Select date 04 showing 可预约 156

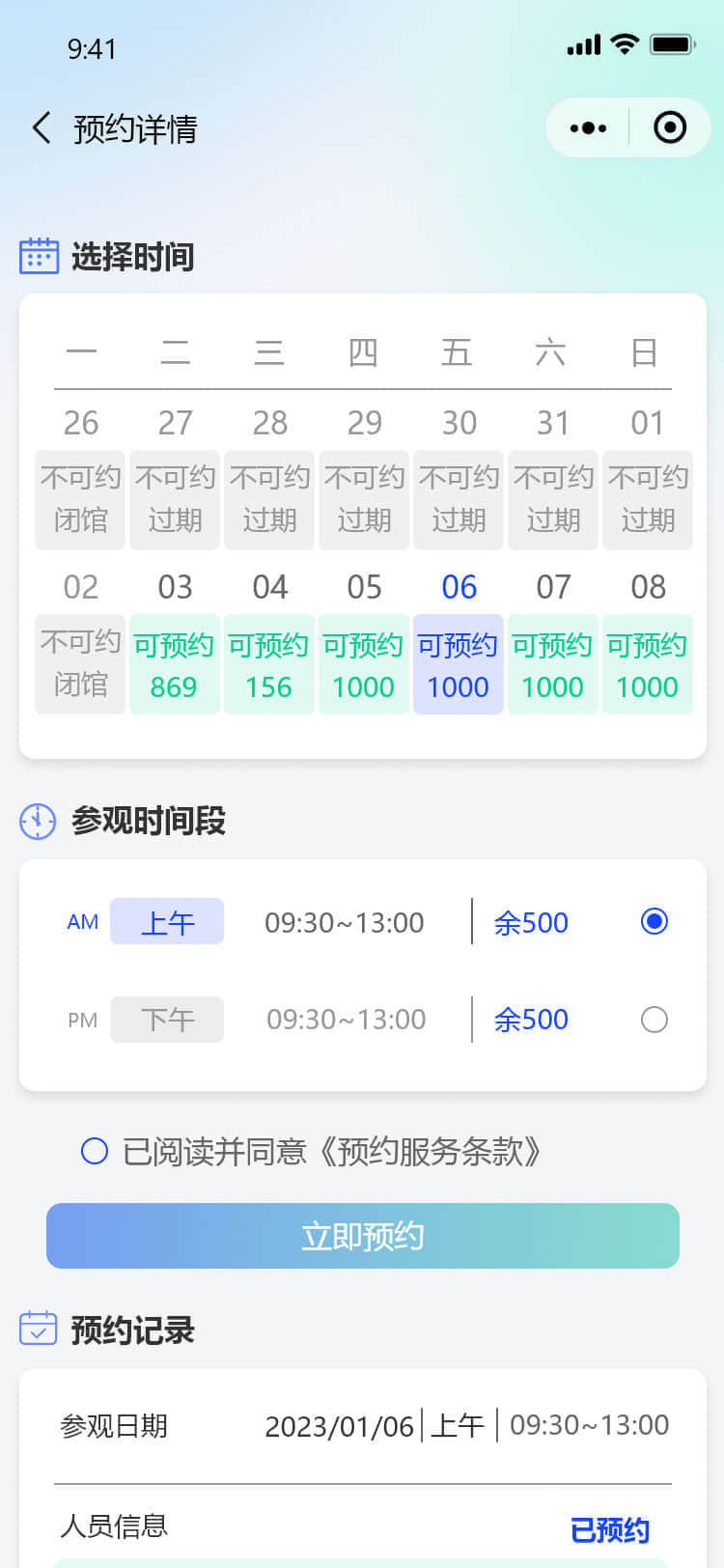(x=268, y=663)
